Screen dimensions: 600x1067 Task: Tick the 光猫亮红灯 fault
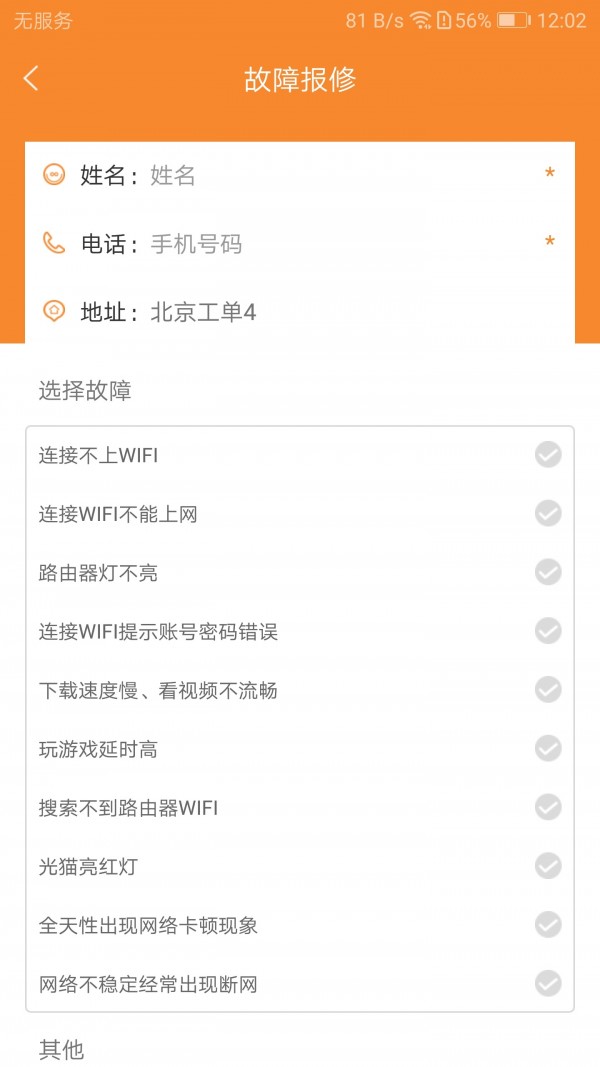pyautogui.click(x=547, y=866)
